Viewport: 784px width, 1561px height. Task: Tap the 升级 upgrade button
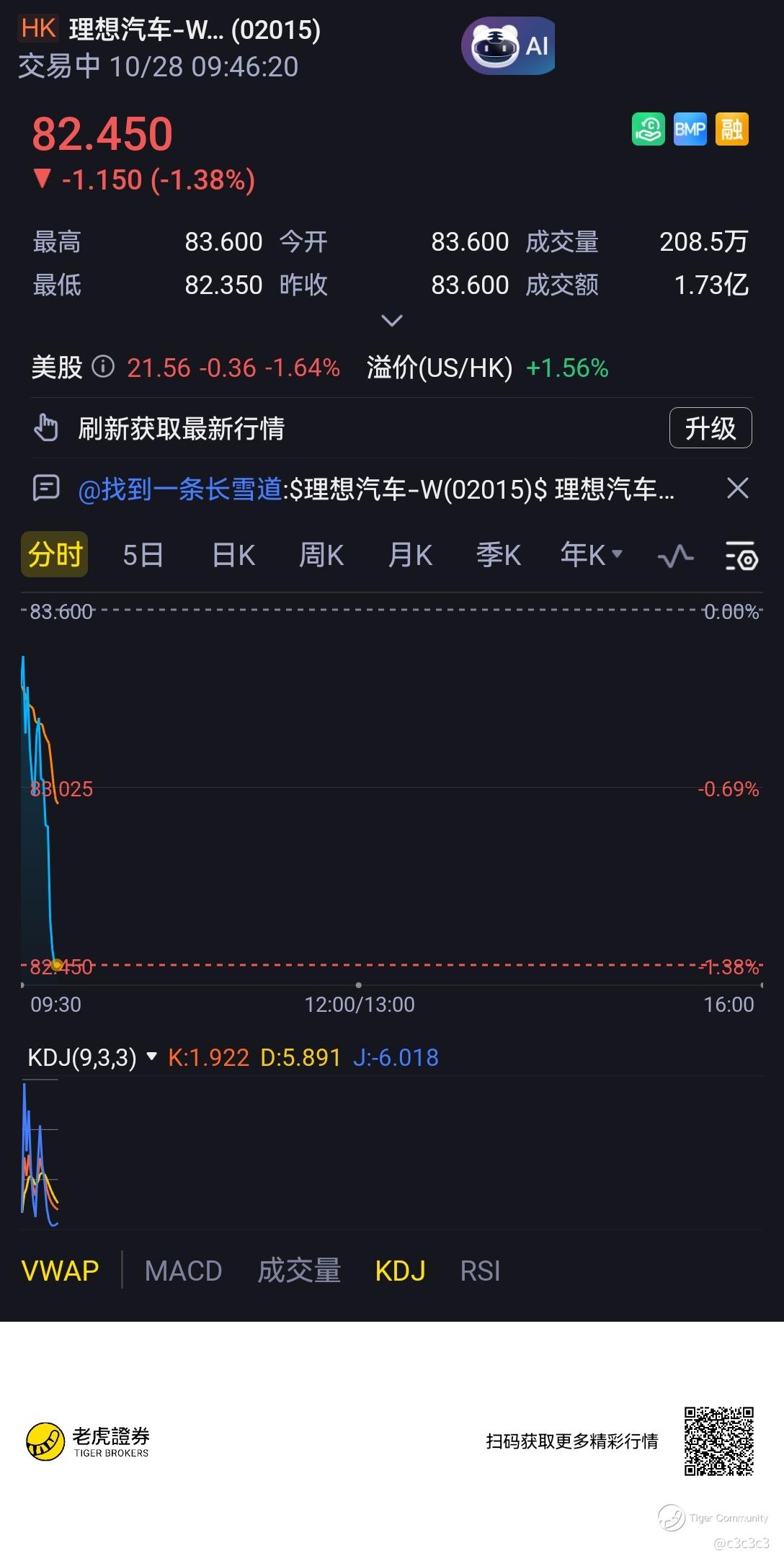[710, 428]
